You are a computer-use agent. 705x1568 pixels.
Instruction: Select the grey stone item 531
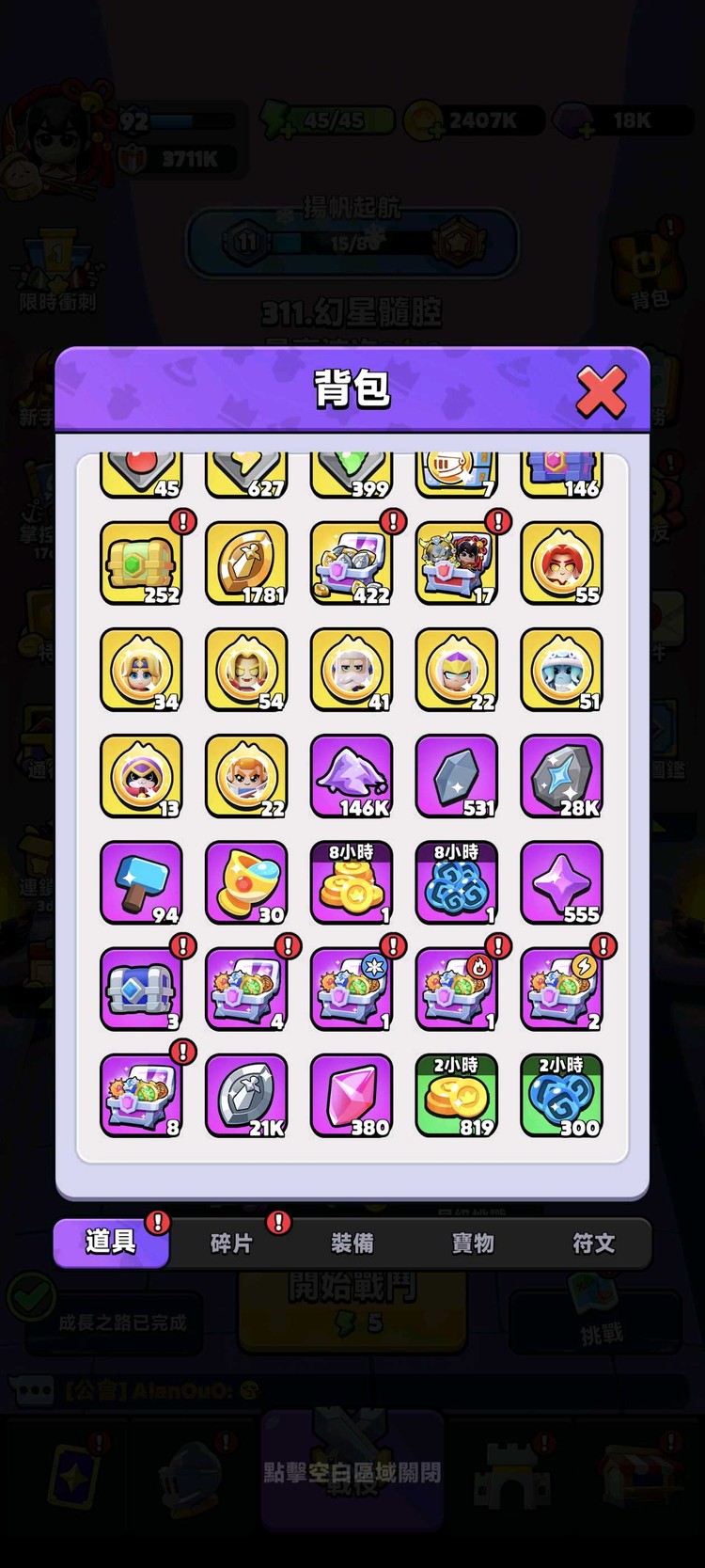point(457,776)
